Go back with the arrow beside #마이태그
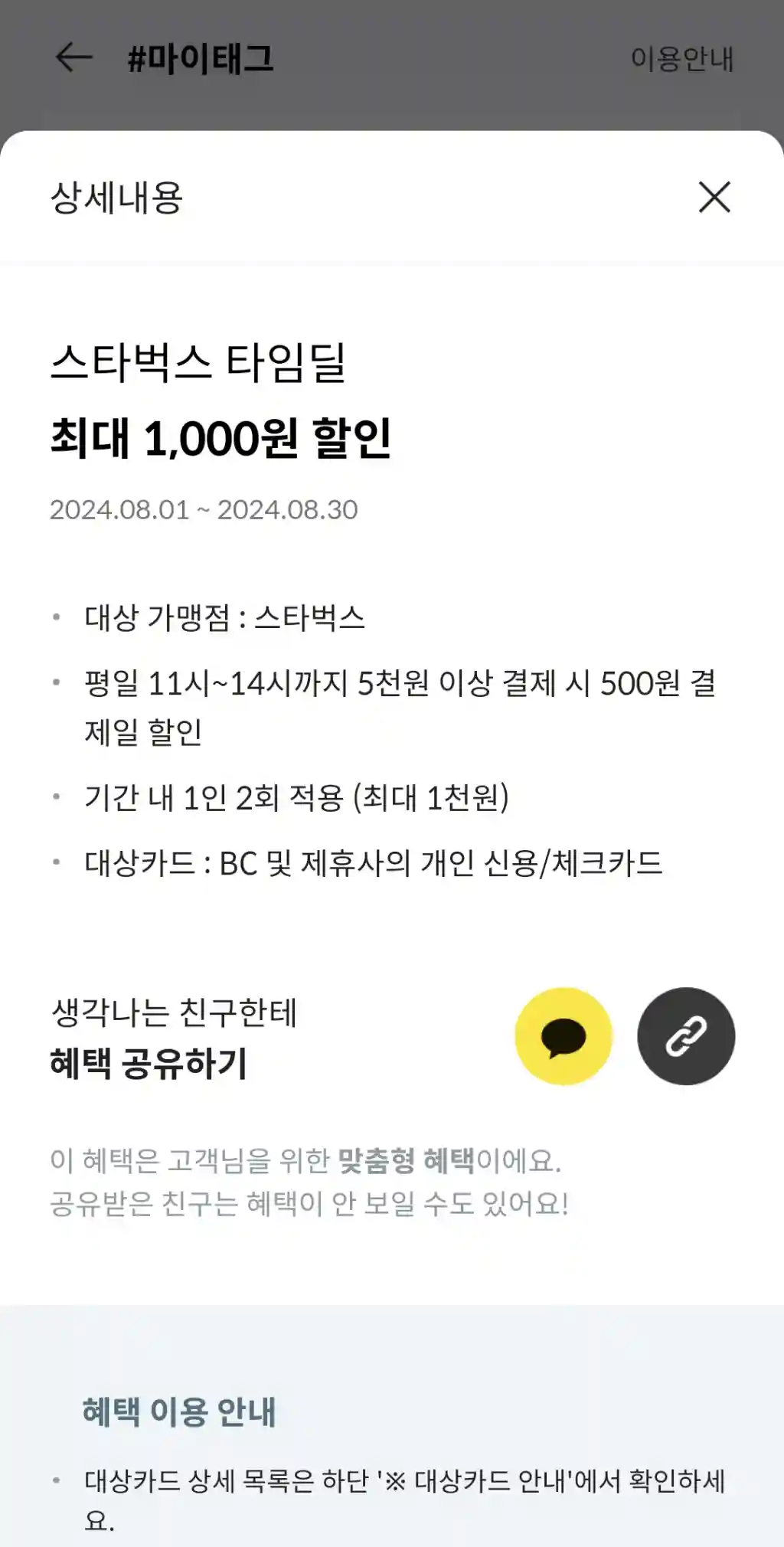This screenshot has width=784, height=1547. point(74,57)
